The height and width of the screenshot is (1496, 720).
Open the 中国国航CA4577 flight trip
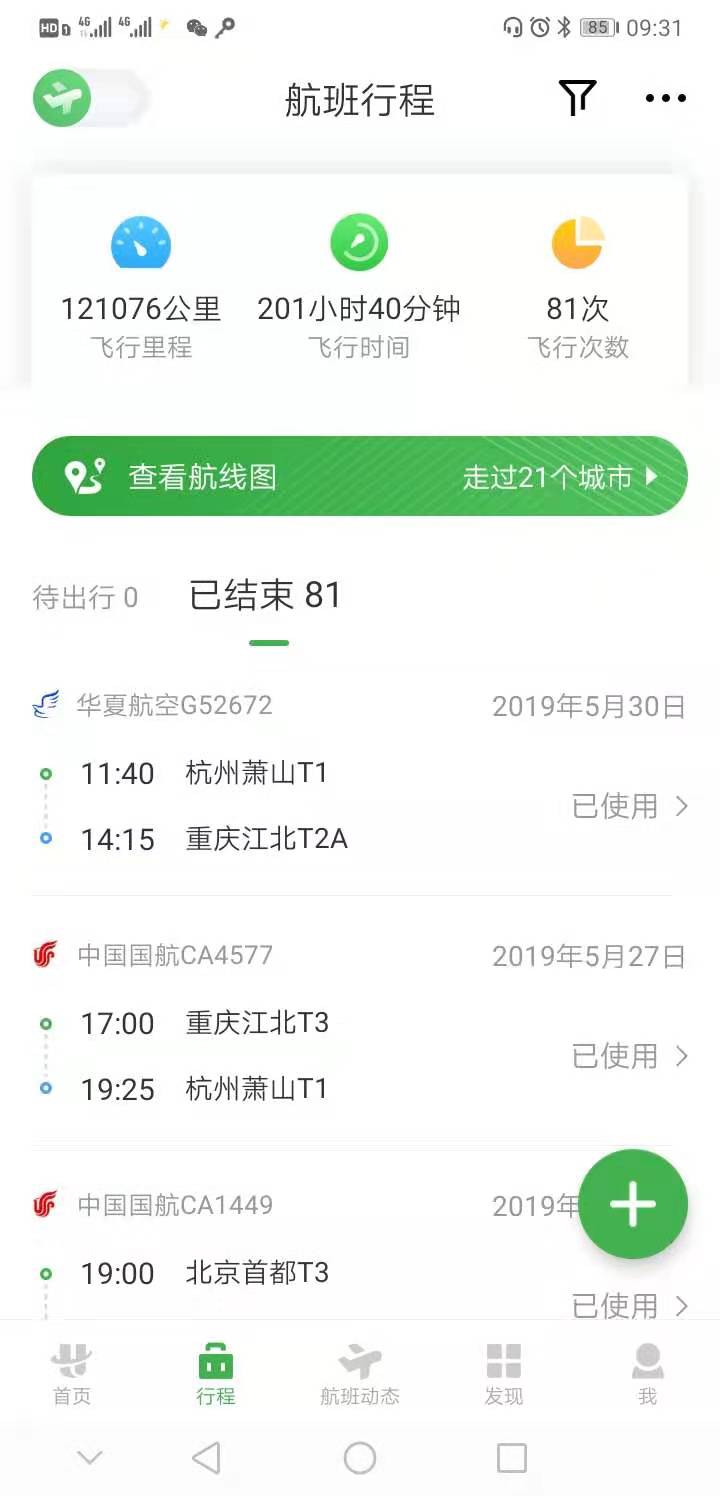pyautogui.click(x=360, y=1022)
